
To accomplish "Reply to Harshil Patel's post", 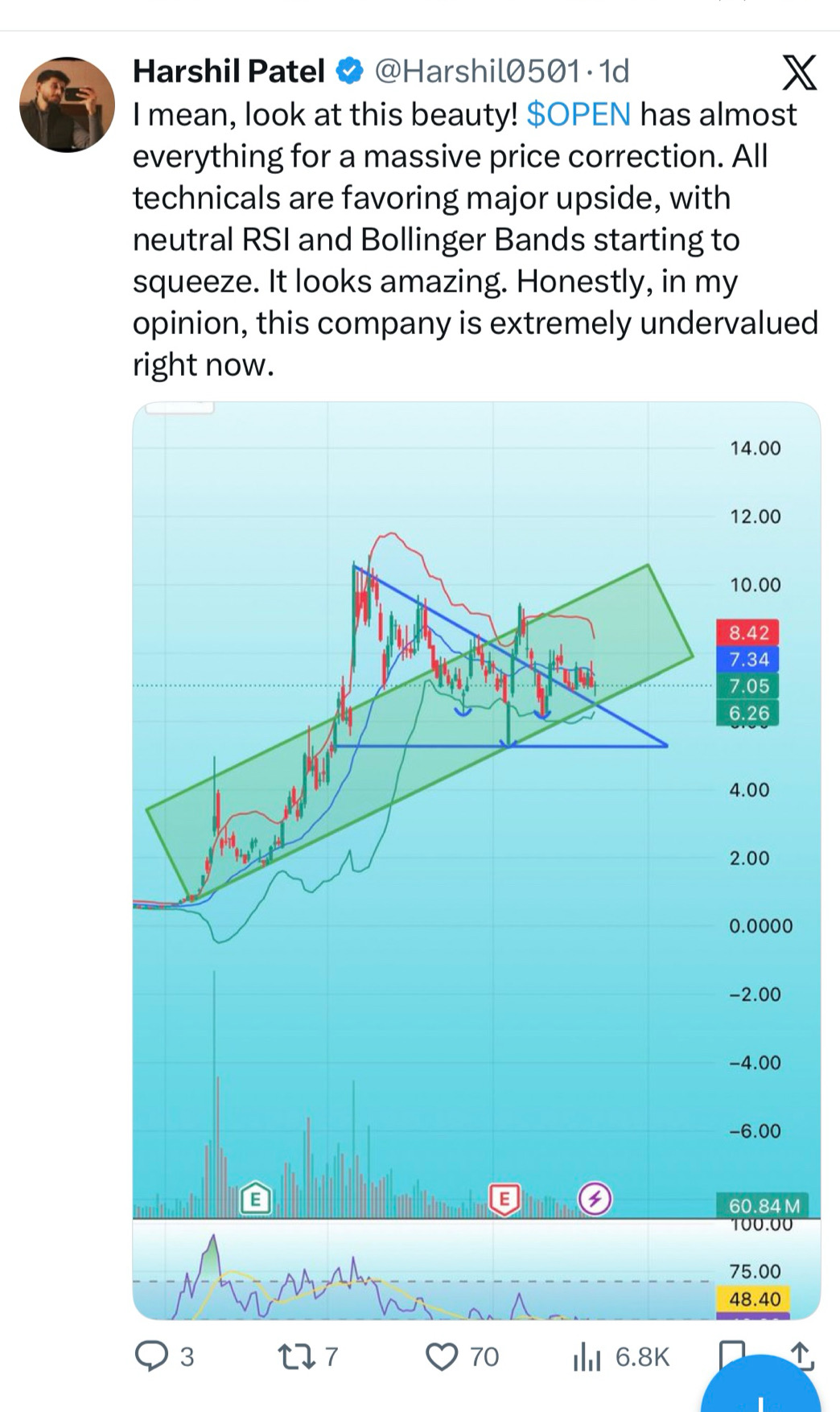I will click(x=164, y=1356).
